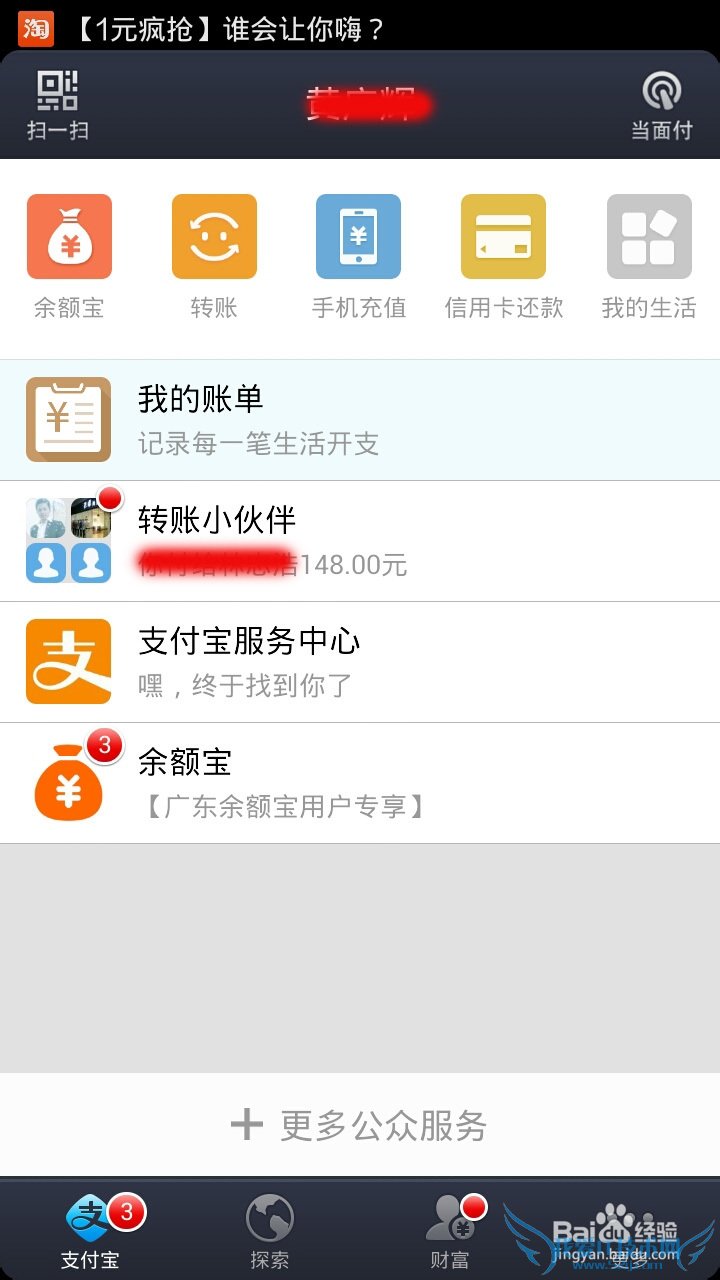View 我的账单 bill records
The height and width of the screenshot is (1280, 720).
coord(360,420)
